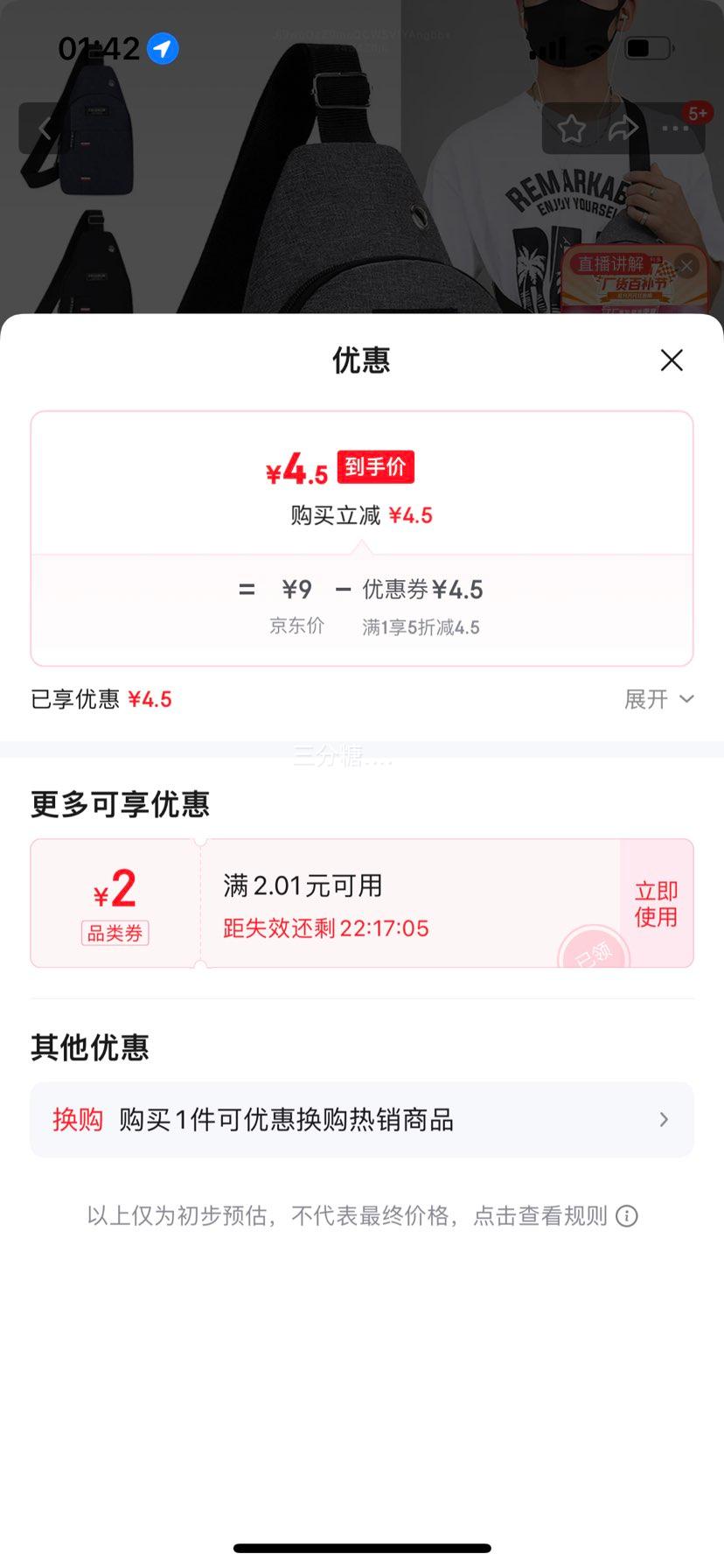Close the 优惠 discount sheet
This screenshot has height=1568, width=724.
click(672, 360)
